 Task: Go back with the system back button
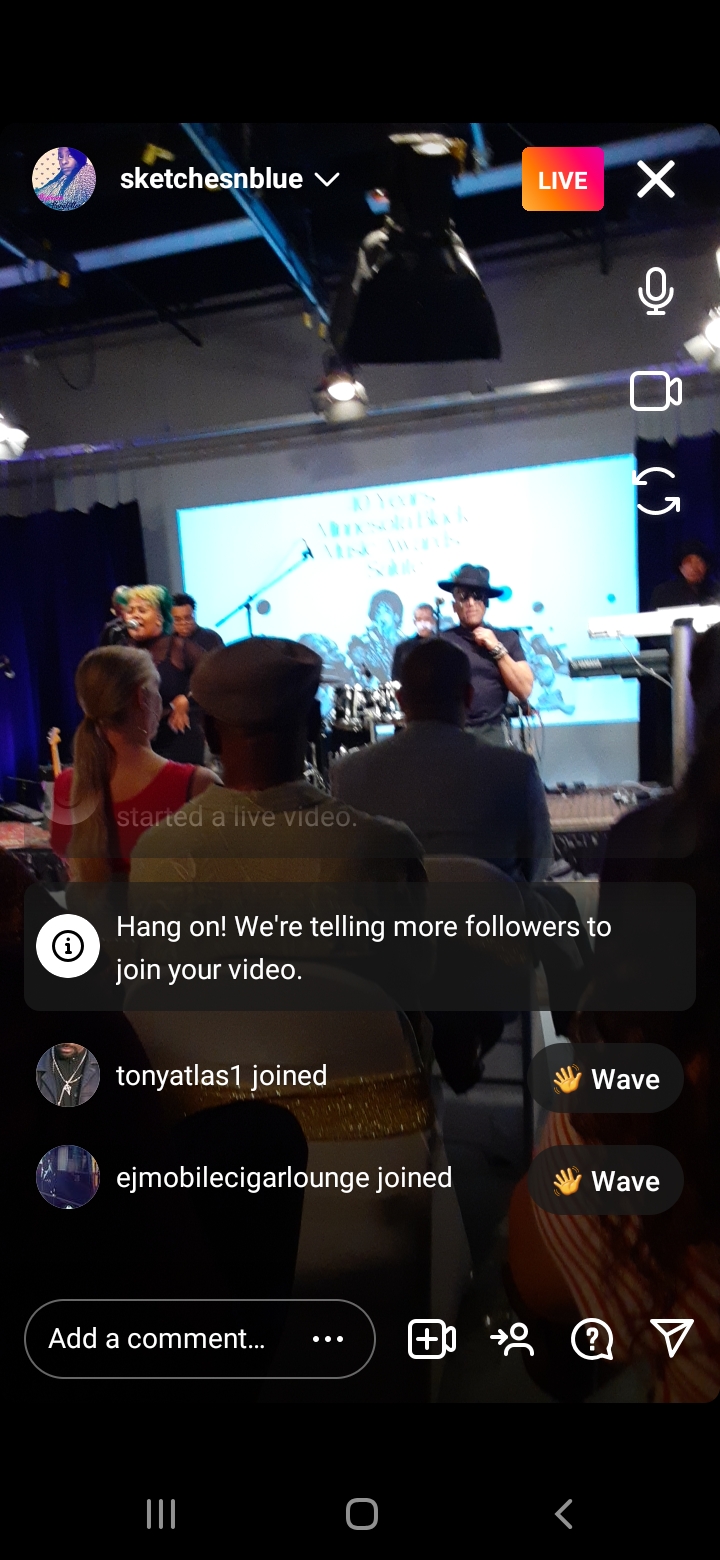click(x=564, y=1514)
